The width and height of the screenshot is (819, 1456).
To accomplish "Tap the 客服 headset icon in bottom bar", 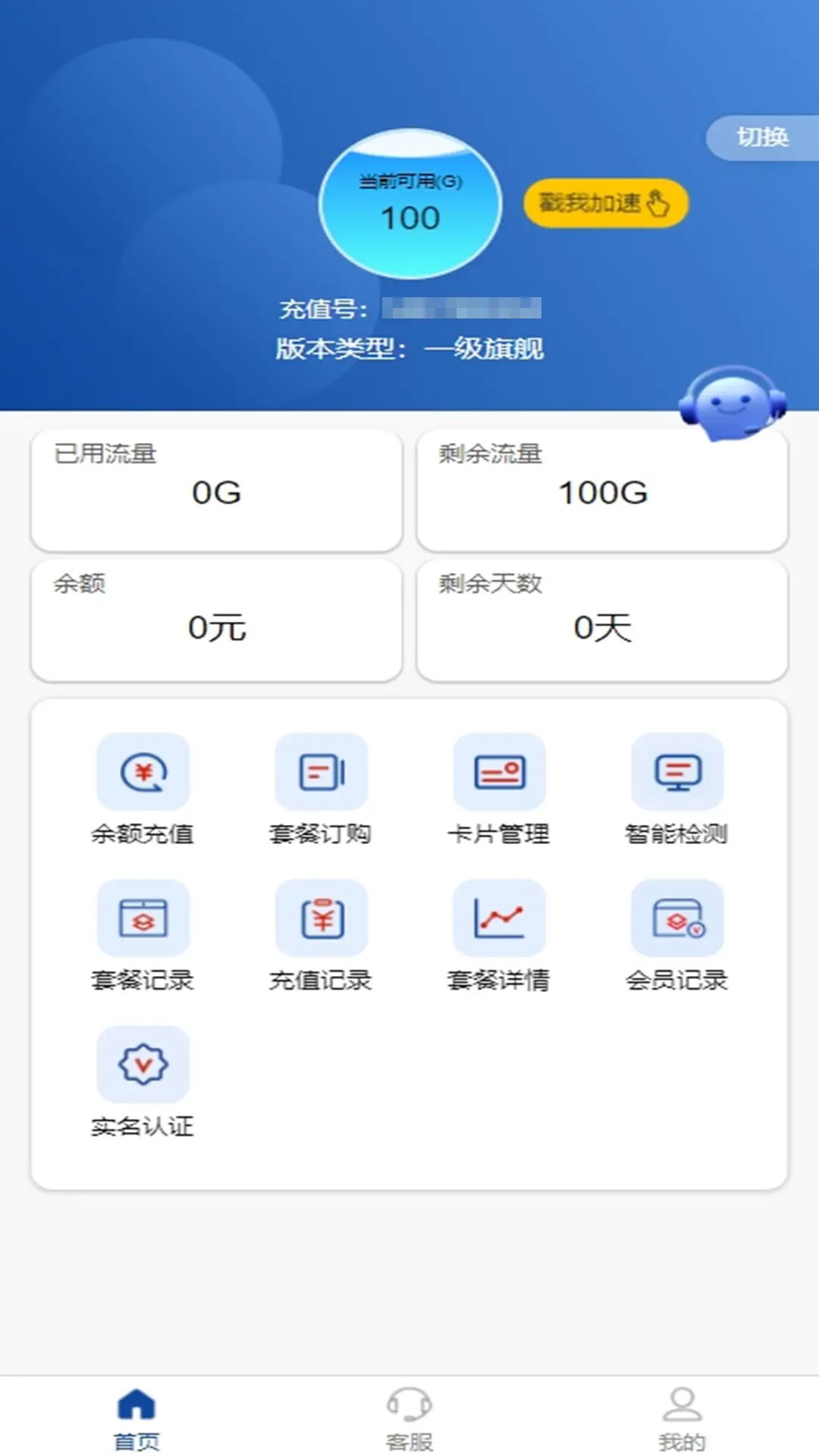I will [409, 1410].
